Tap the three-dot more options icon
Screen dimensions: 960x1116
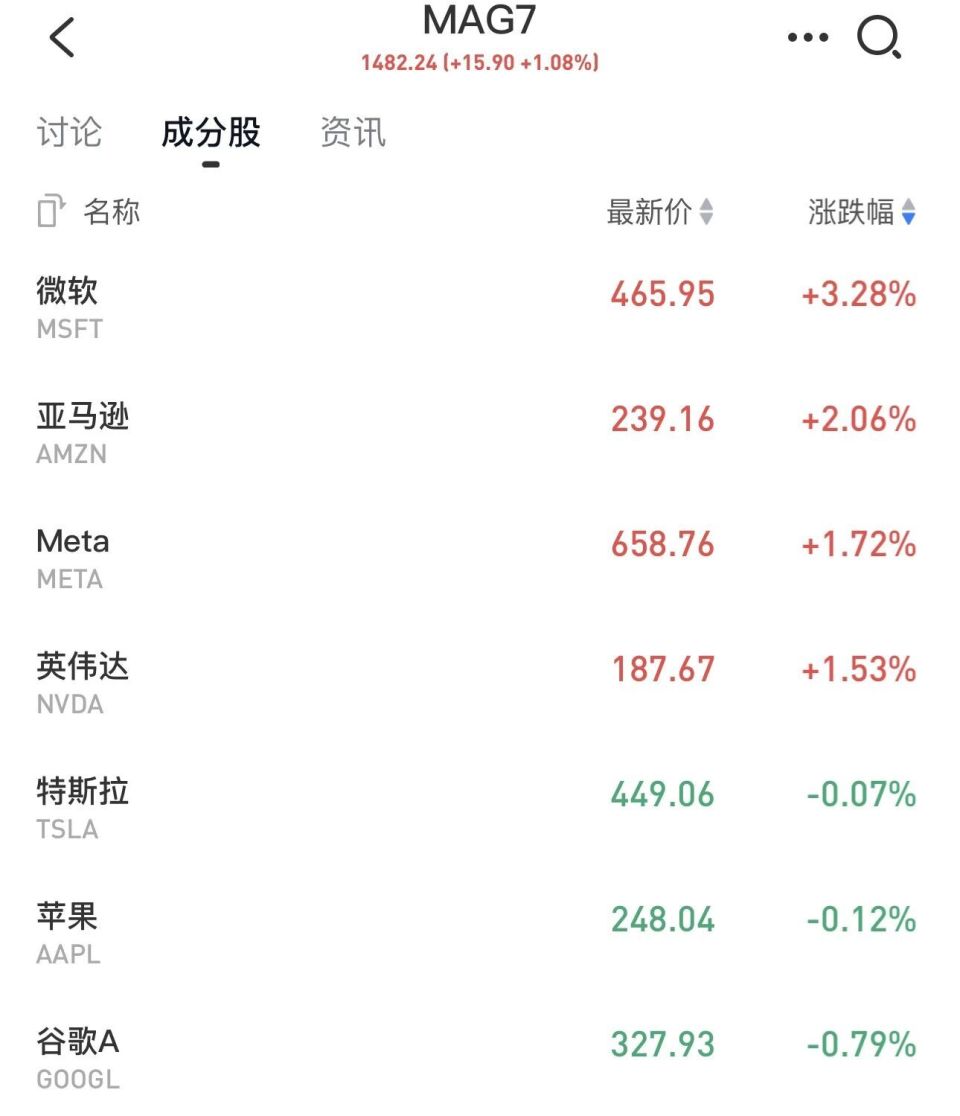point(806,37)
